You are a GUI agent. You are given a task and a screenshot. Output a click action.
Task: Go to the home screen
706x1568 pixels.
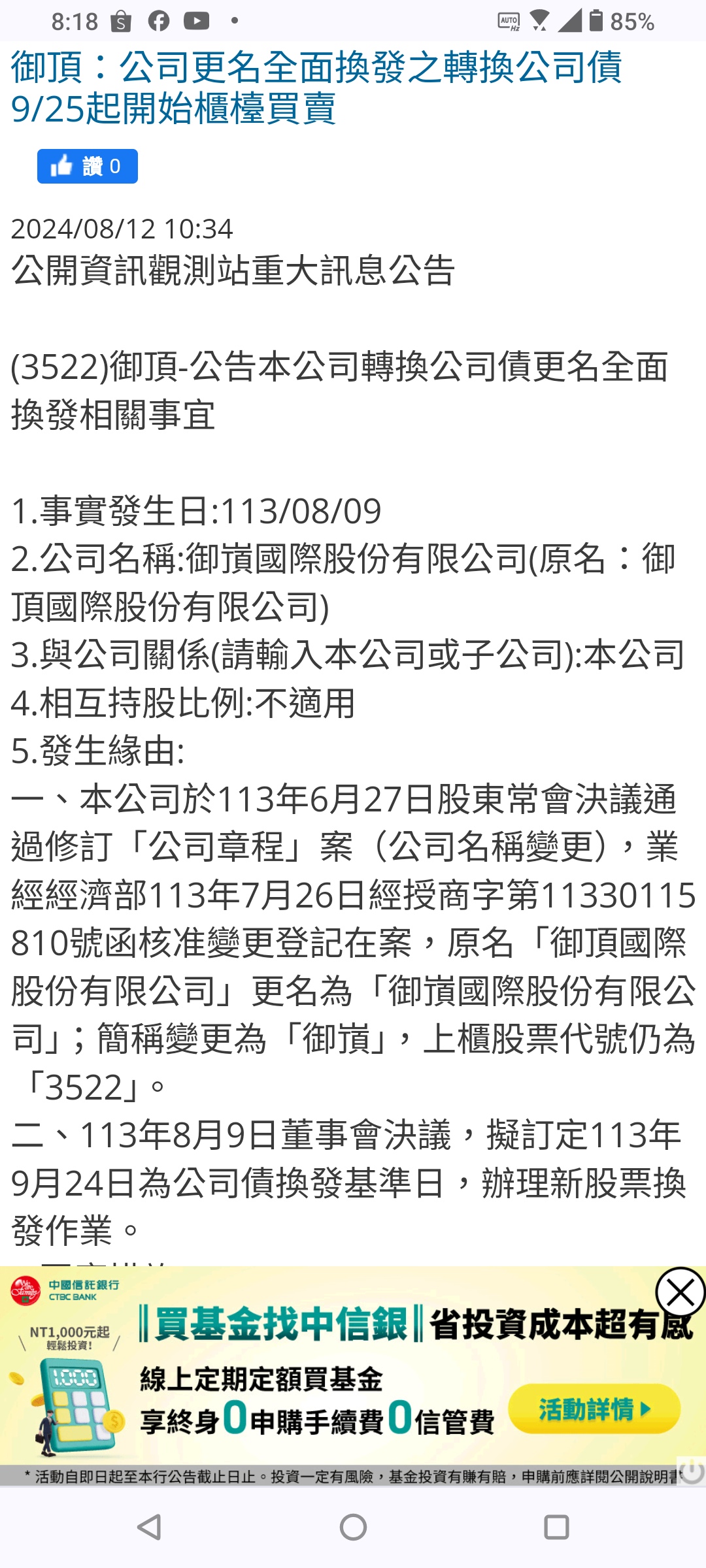tap(353, 1527)
